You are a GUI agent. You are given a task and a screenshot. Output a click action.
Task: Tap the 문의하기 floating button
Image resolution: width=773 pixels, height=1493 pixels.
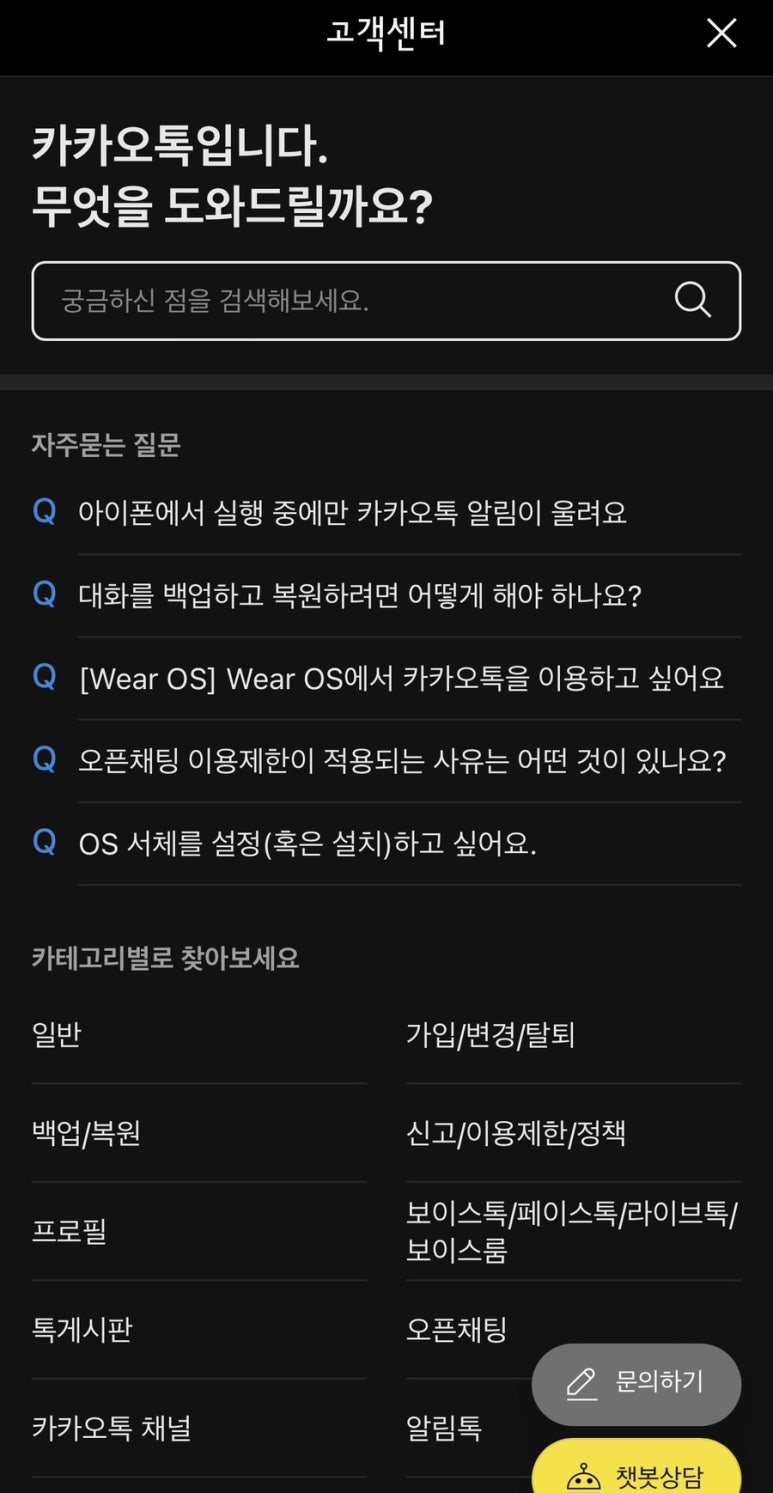pyautogui.click(x=636, y=1384)
